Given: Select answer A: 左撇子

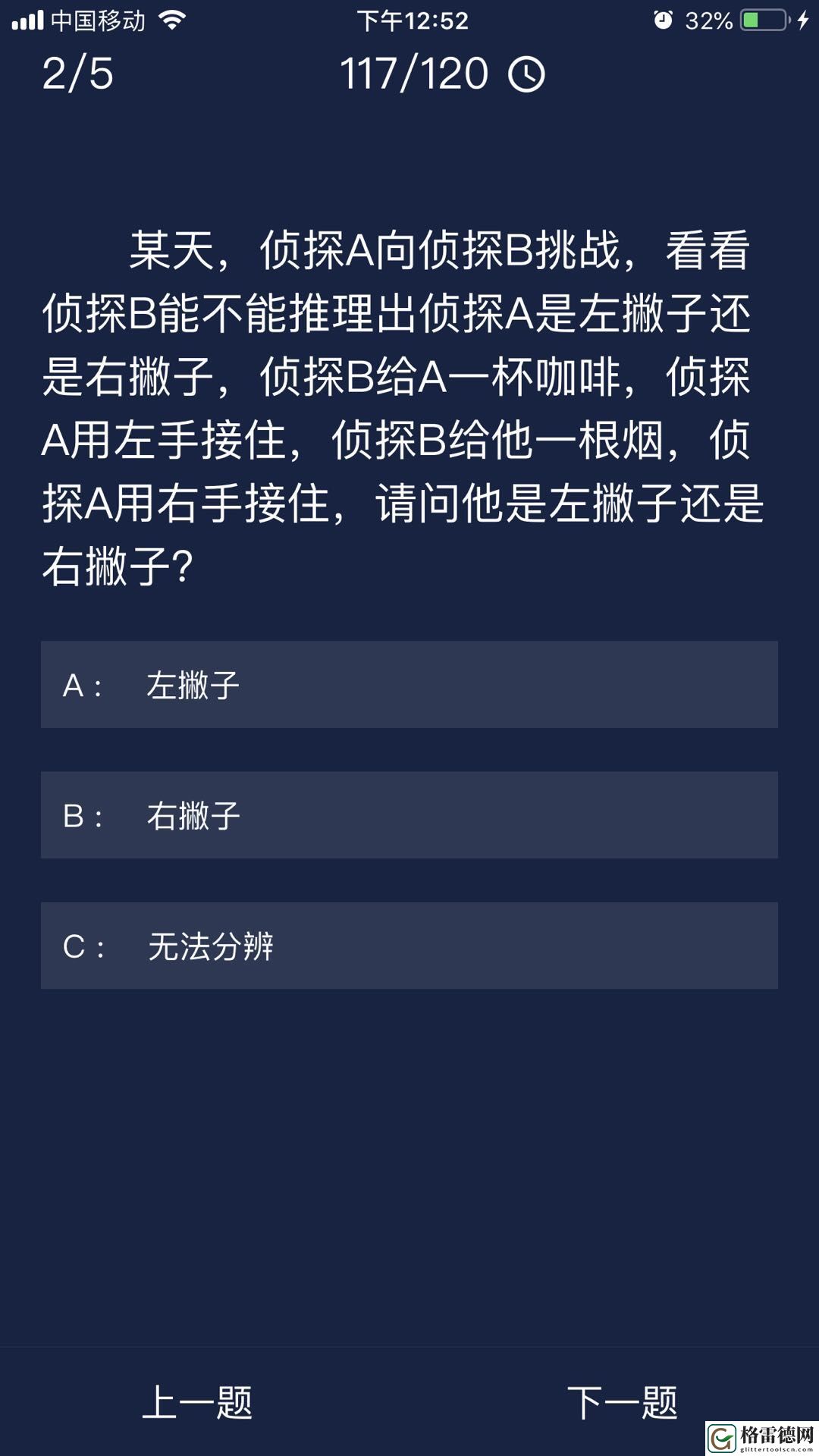Looking at the screenshot, I should 409,685.
